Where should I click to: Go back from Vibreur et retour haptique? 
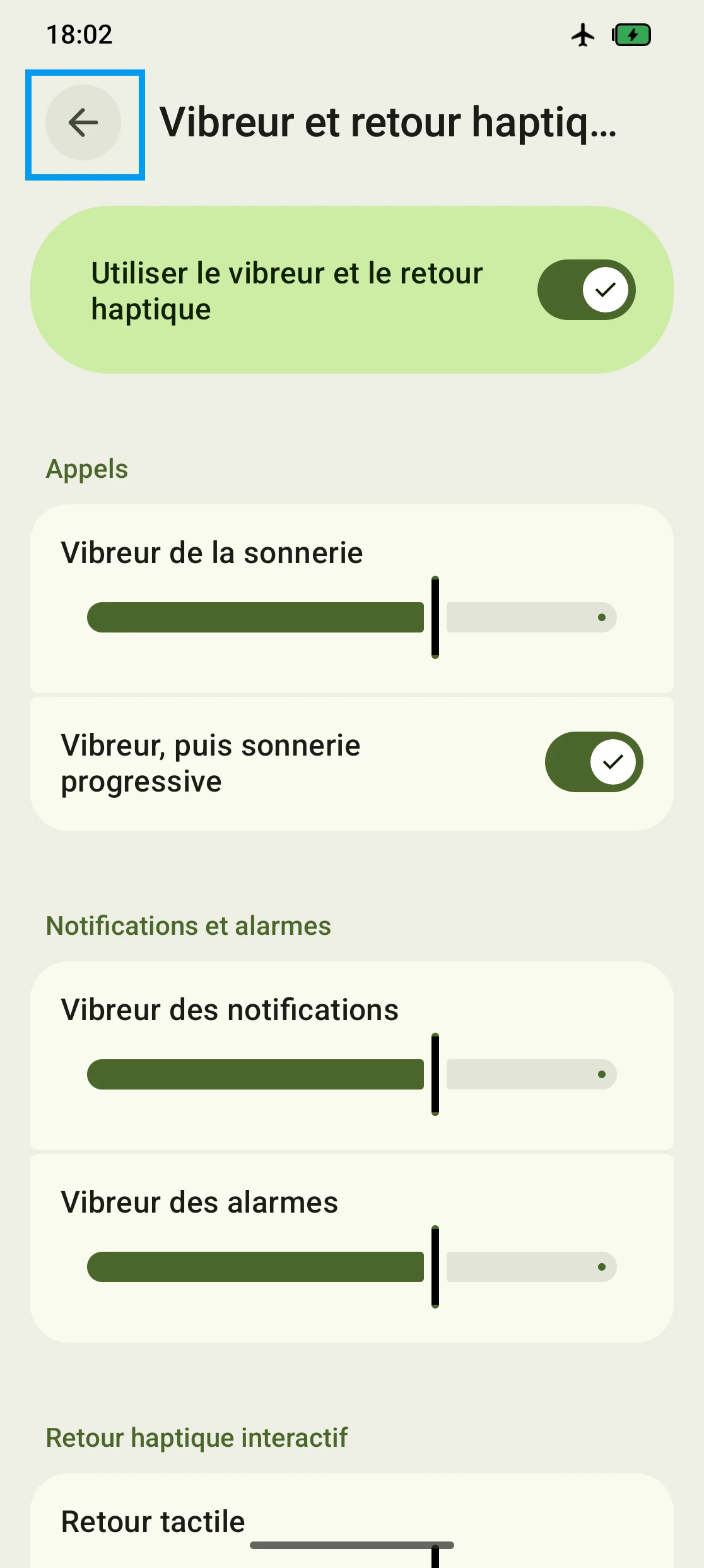83,122
